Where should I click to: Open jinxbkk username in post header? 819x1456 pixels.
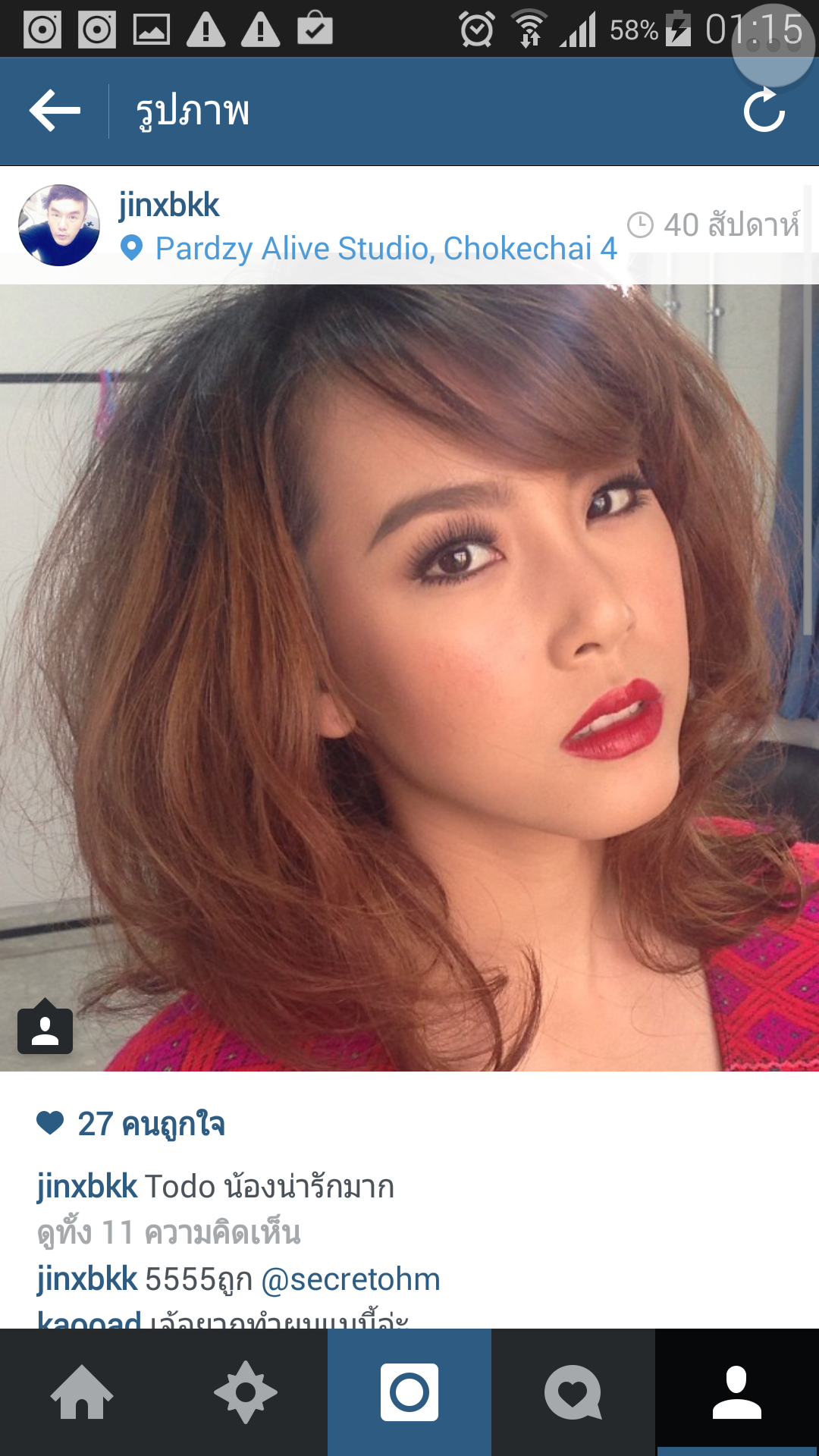tap(168, 205)
